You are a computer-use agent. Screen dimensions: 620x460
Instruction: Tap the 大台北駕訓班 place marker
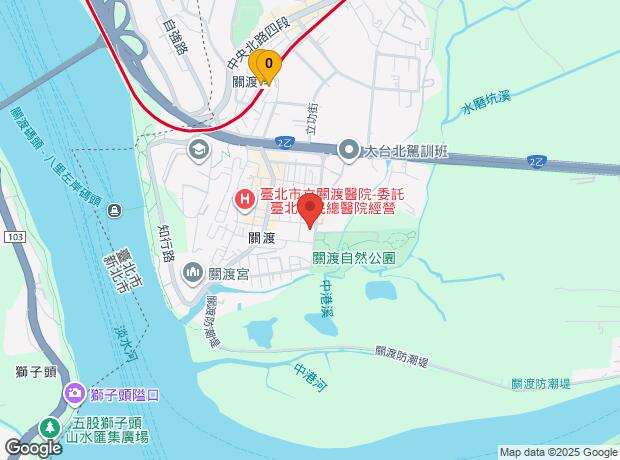pyautogui.click(x=348, y=152)
